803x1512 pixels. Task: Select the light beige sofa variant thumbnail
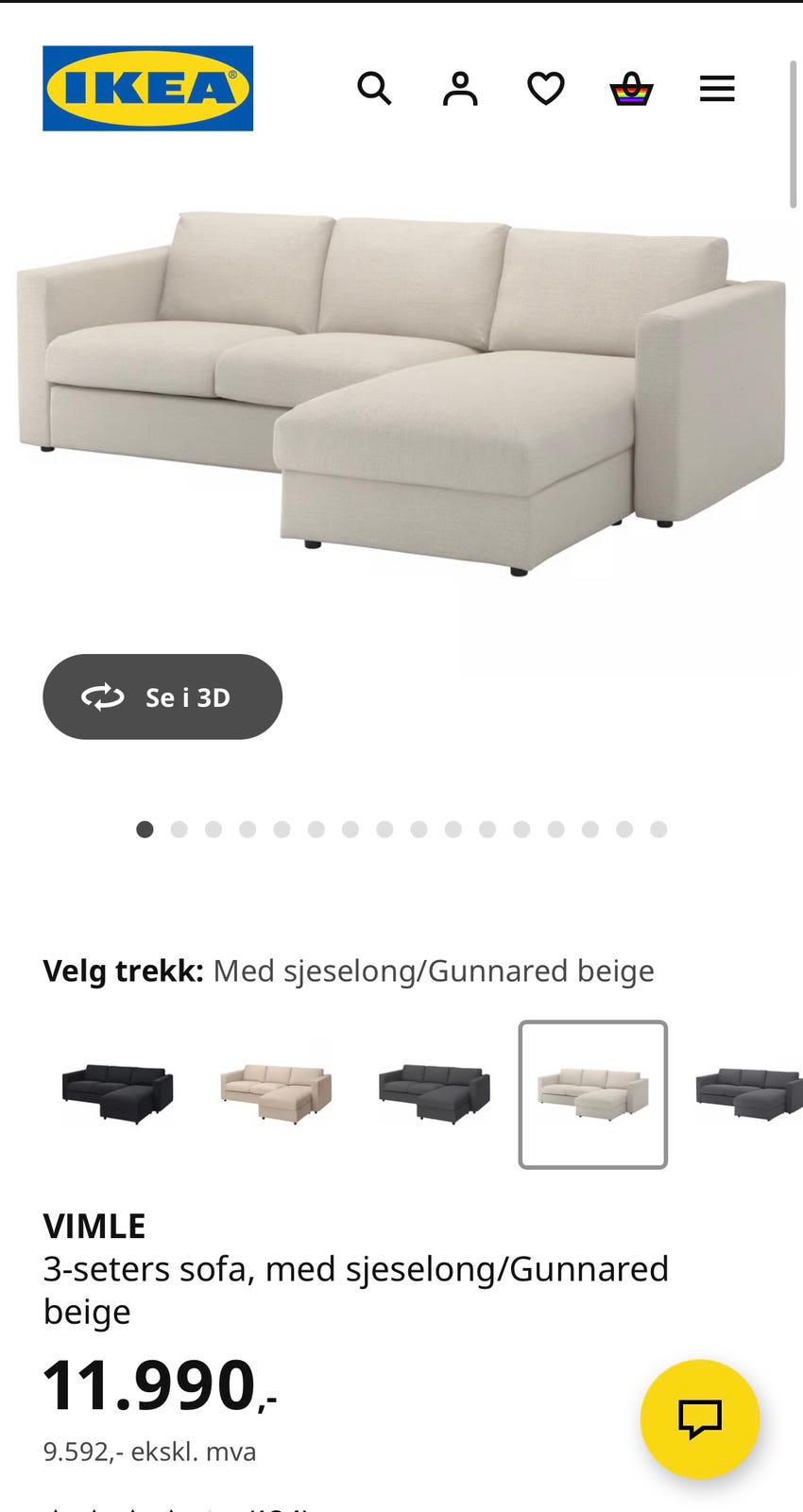click(275, 1093)
